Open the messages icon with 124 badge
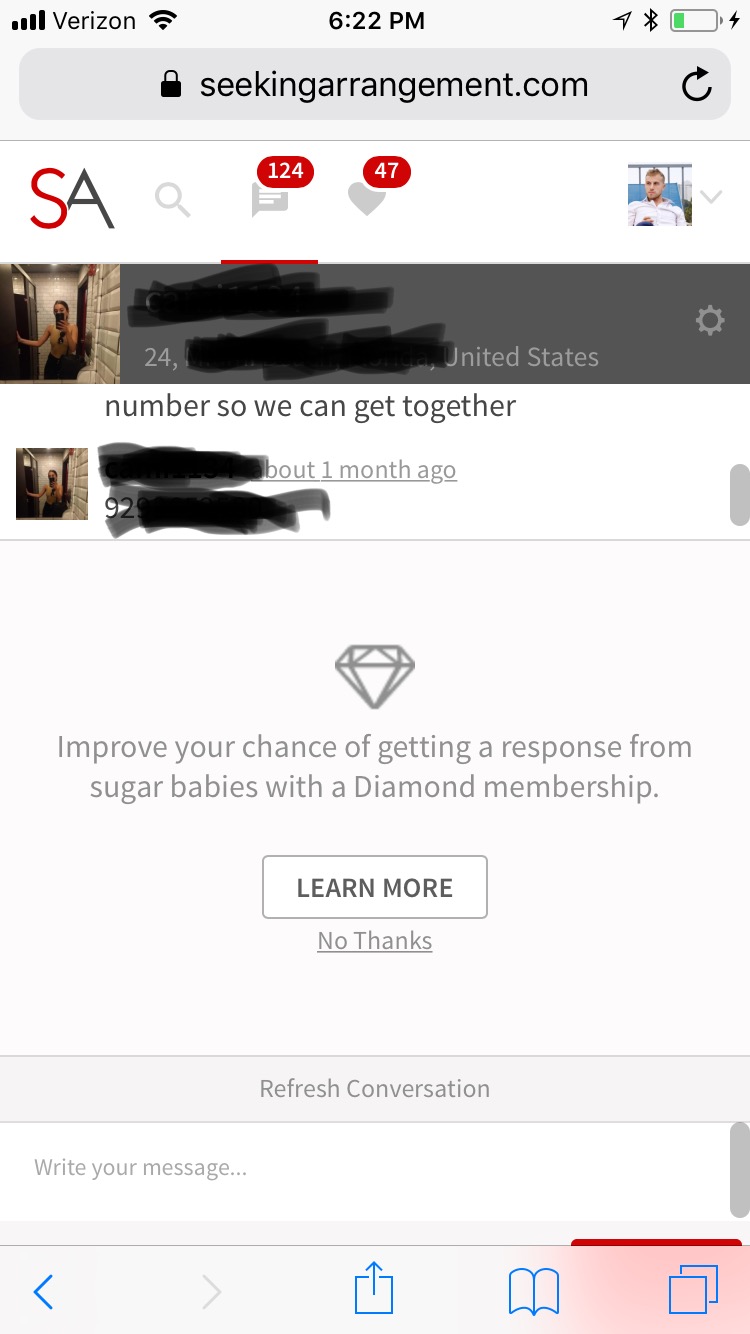The height and width of the screenshot is (1334, 750). tap(270, 200)
